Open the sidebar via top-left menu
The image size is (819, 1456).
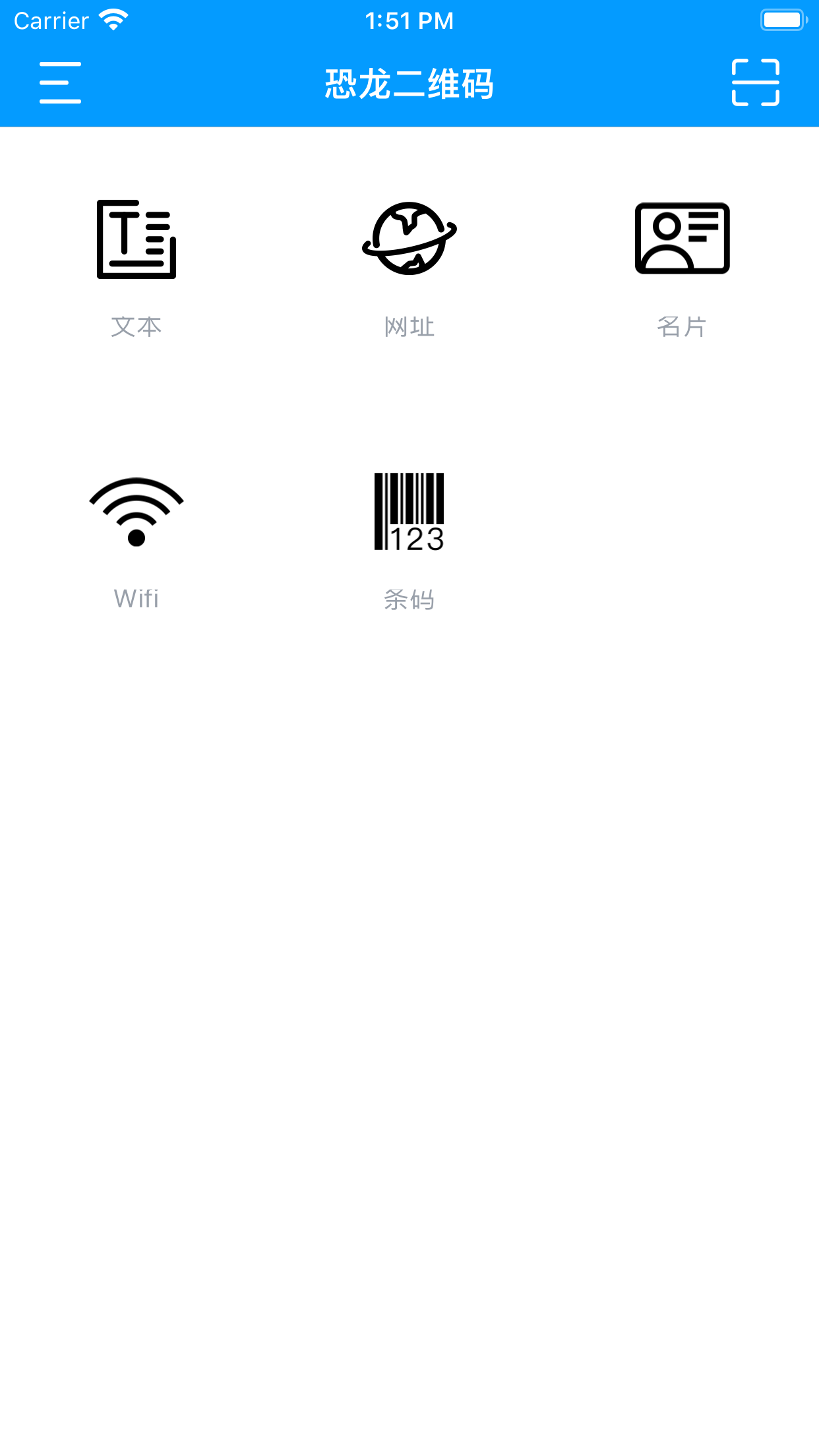59,82
